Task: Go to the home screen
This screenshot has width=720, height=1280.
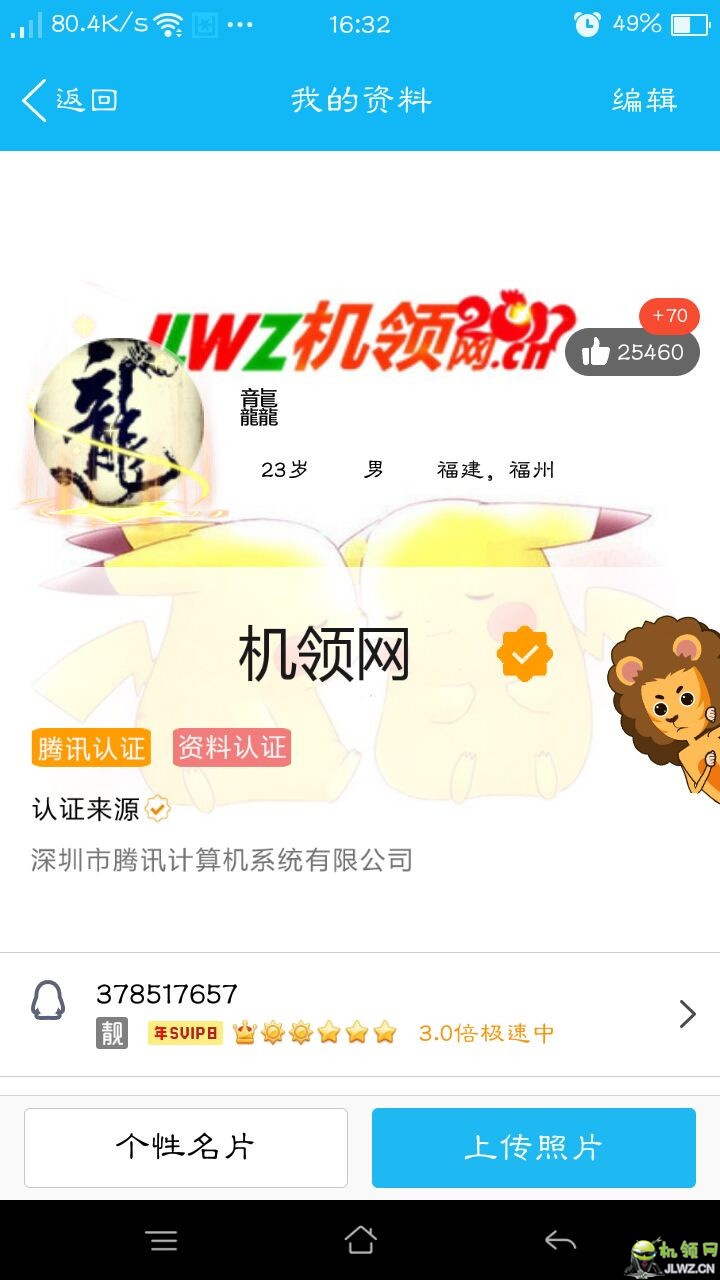Action: pos(360,1241)
